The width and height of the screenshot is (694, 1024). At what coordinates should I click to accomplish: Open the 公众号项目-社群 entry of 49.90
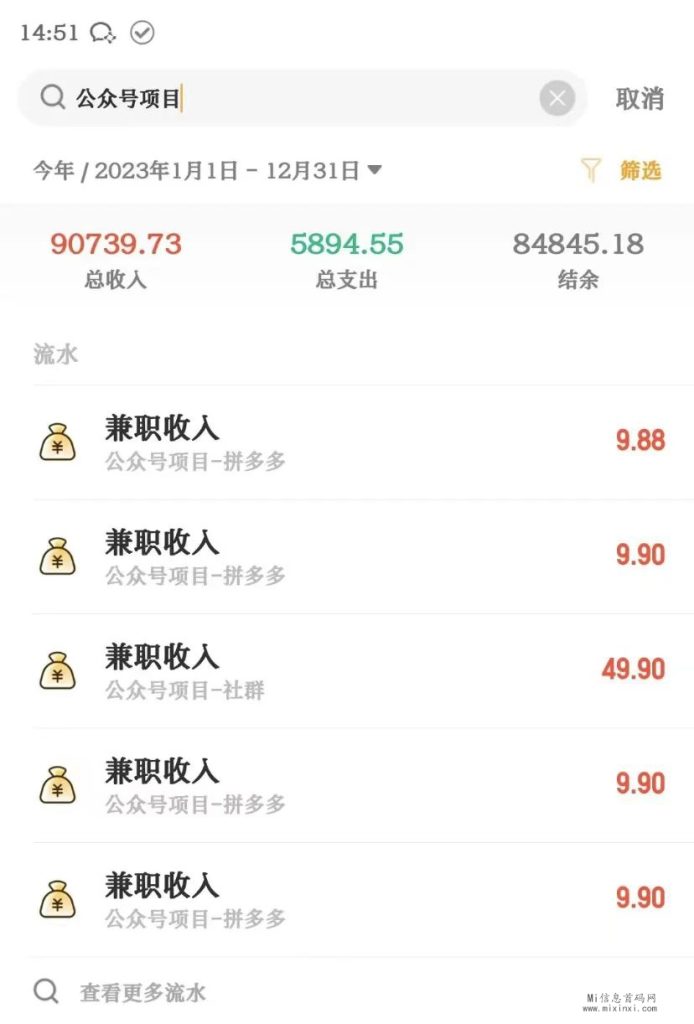[x=347, y=671]
